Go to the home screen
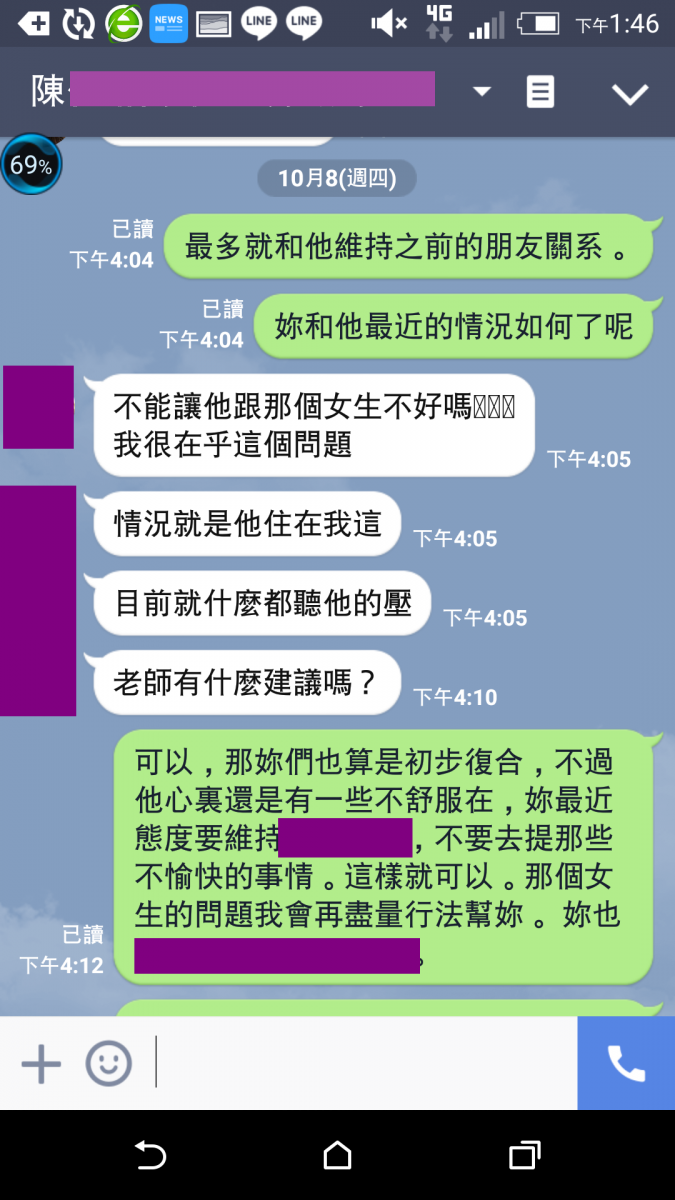This screenshot has height=1200, width=675. (337, 1156)
